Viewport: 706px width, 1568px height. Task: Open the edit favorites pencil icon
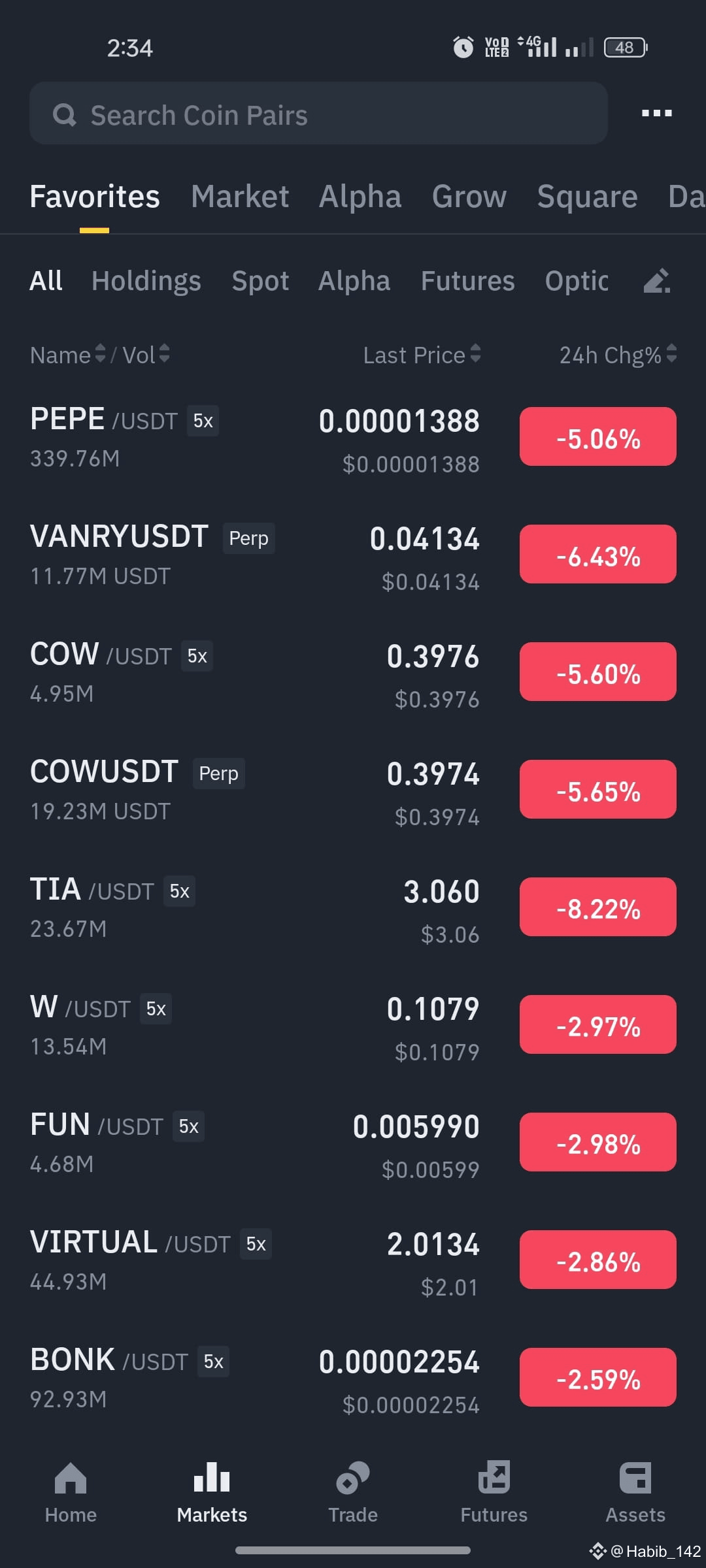(656, 281)
